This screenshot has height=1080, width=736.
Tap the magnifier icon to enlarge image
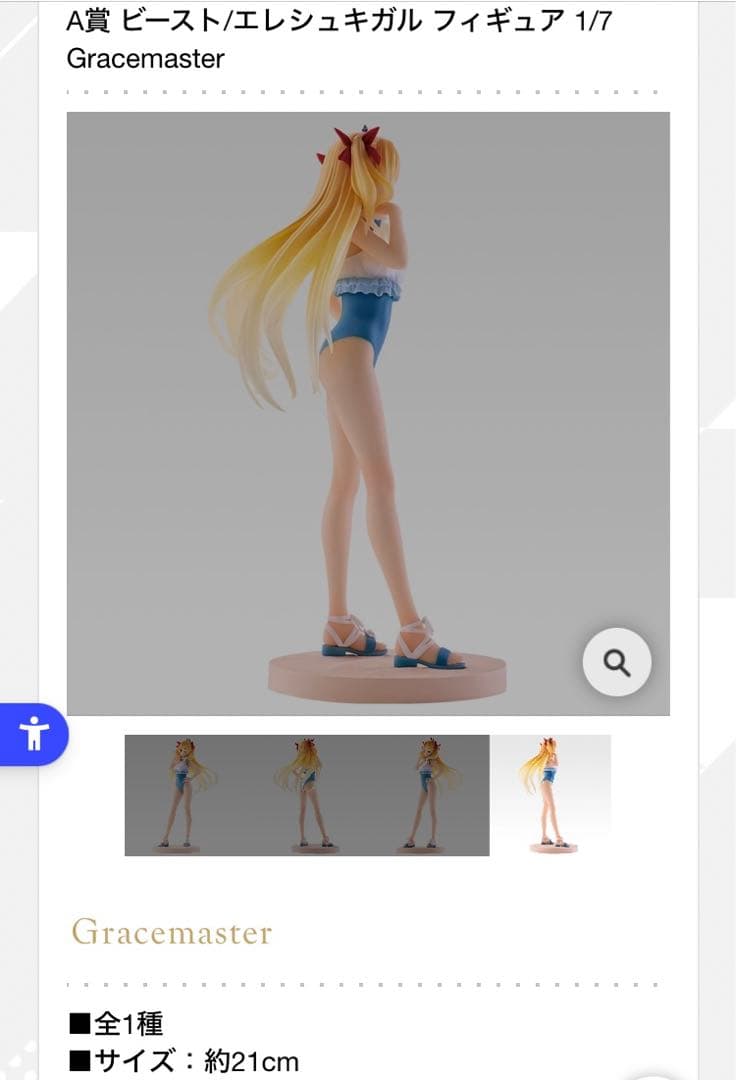click(617, 662)
